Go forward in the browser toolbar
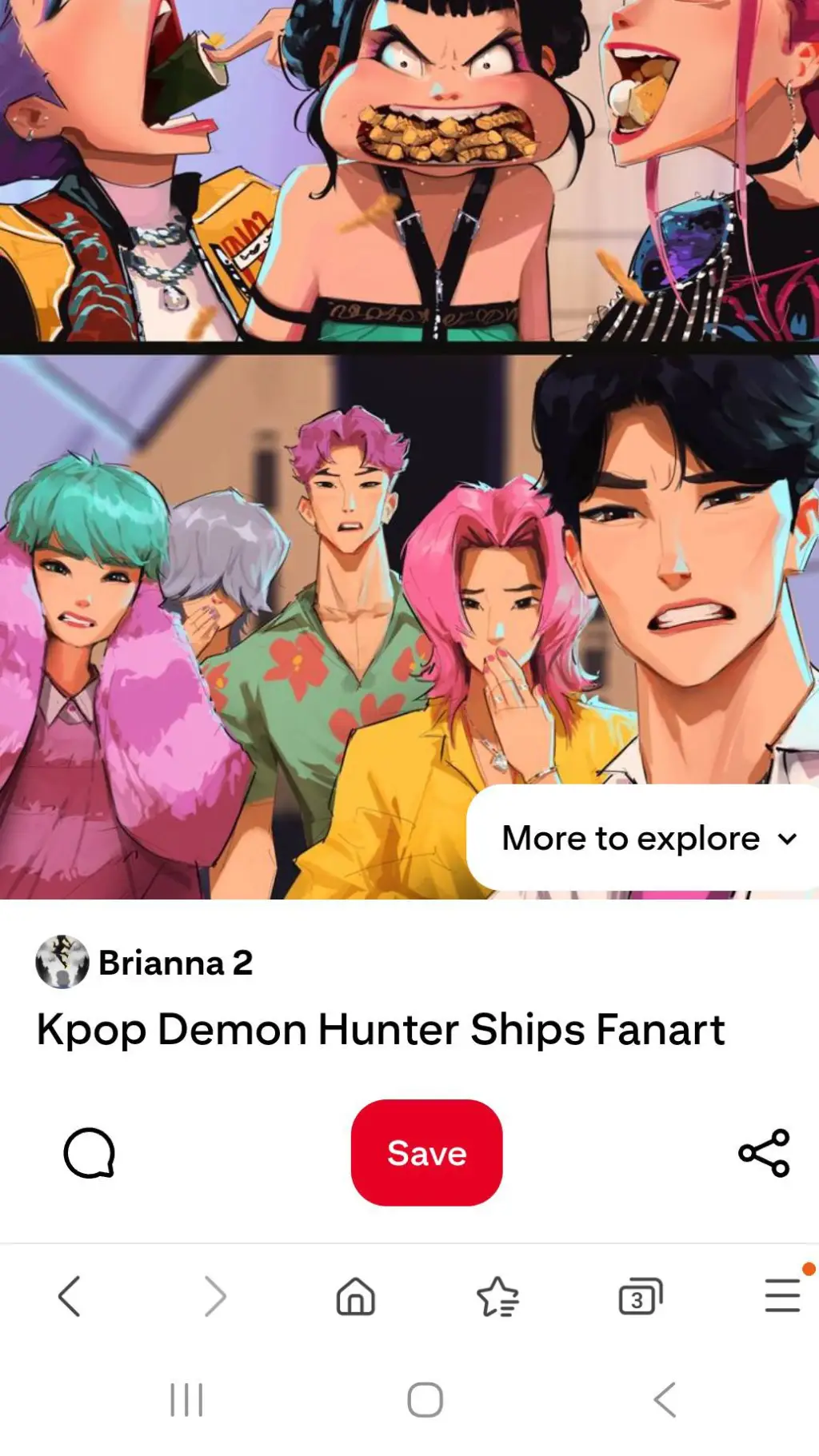 (x=214, y=1296)
